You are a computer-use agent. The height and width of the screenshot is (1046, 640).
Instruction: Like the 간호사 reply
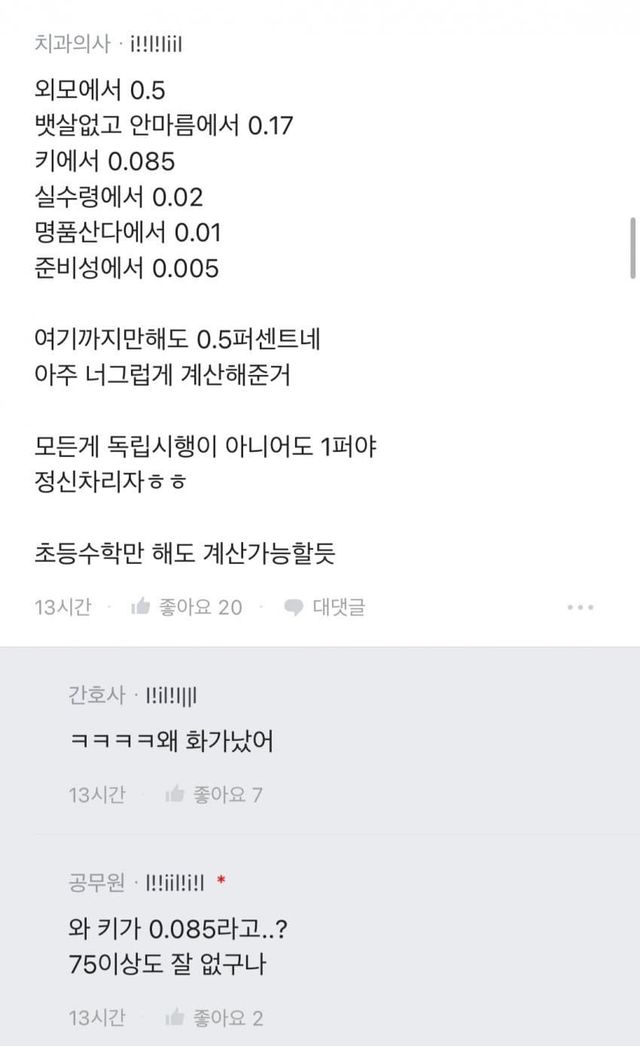pos(213,794)
